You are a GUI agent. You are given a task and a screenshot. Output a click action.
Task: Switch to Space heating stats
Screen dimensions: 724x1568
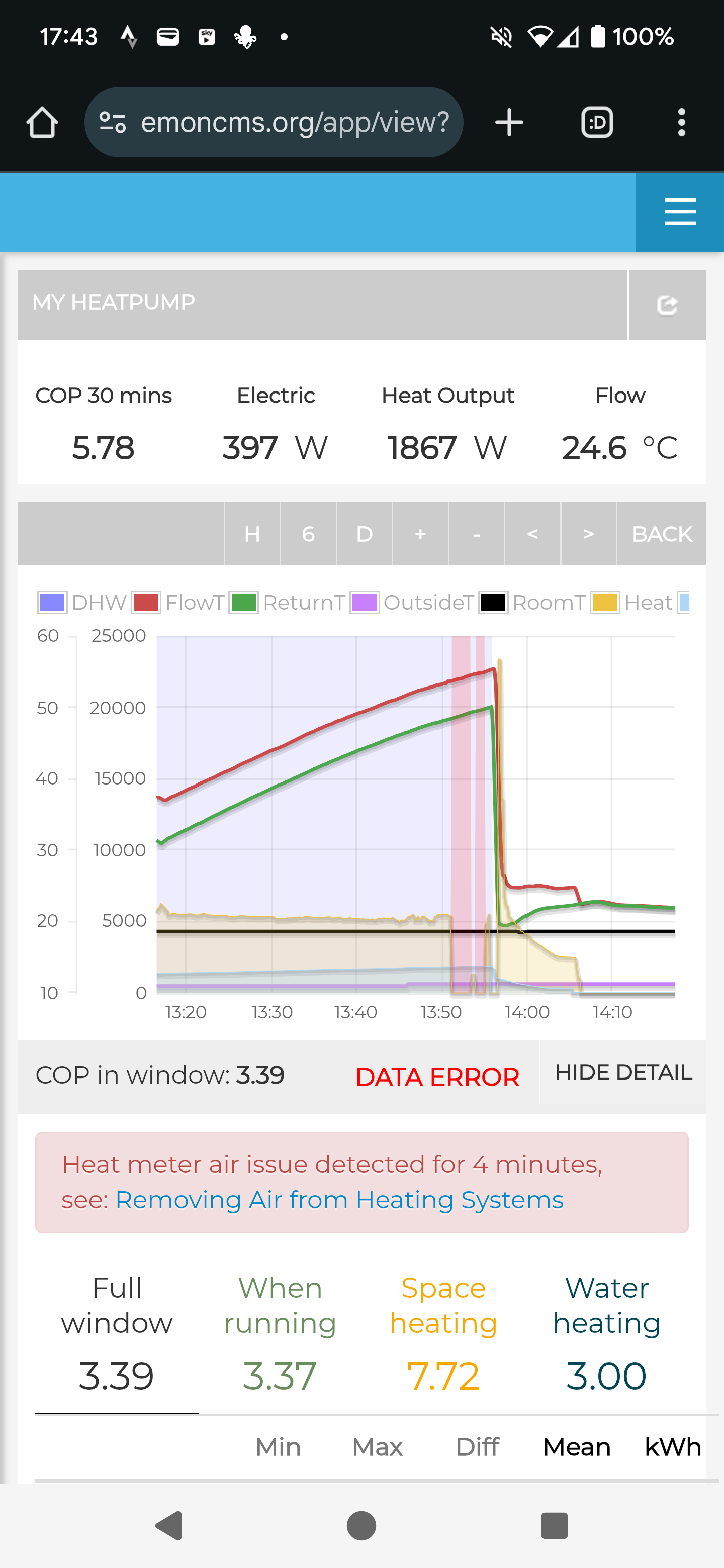tap(443, 1333)
